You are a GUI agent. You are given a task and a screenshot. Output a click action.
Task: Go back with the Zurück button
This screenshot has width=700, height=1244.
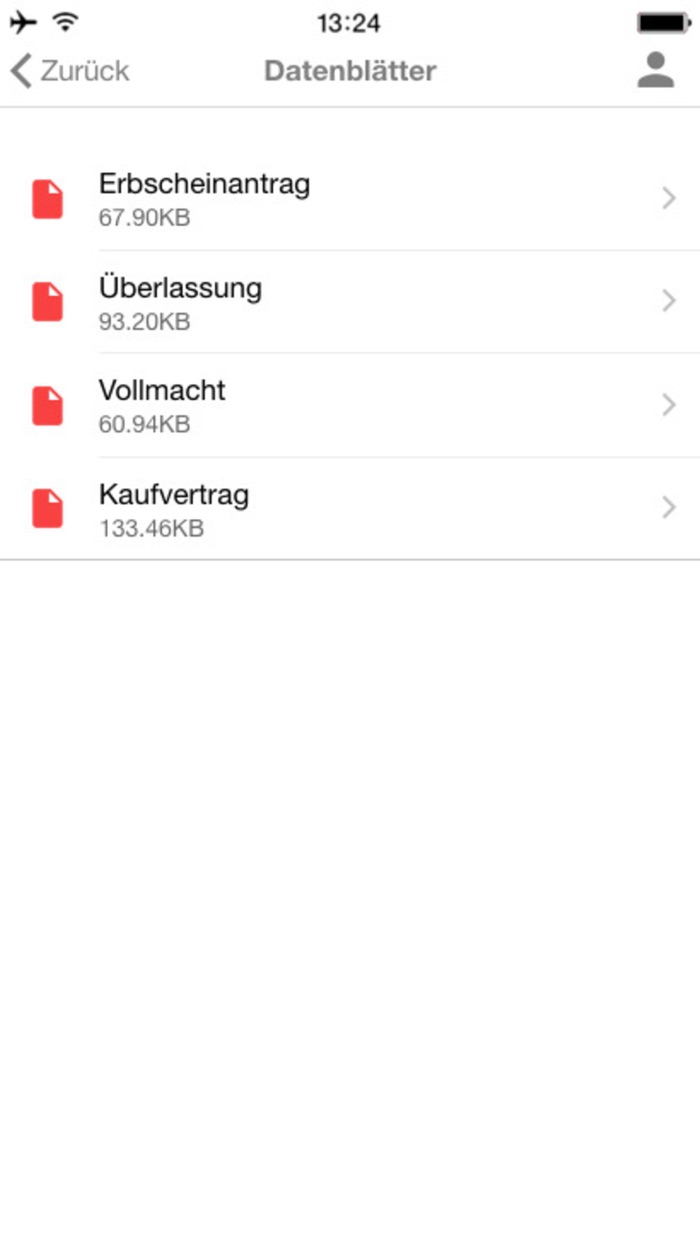pos(70,71)
